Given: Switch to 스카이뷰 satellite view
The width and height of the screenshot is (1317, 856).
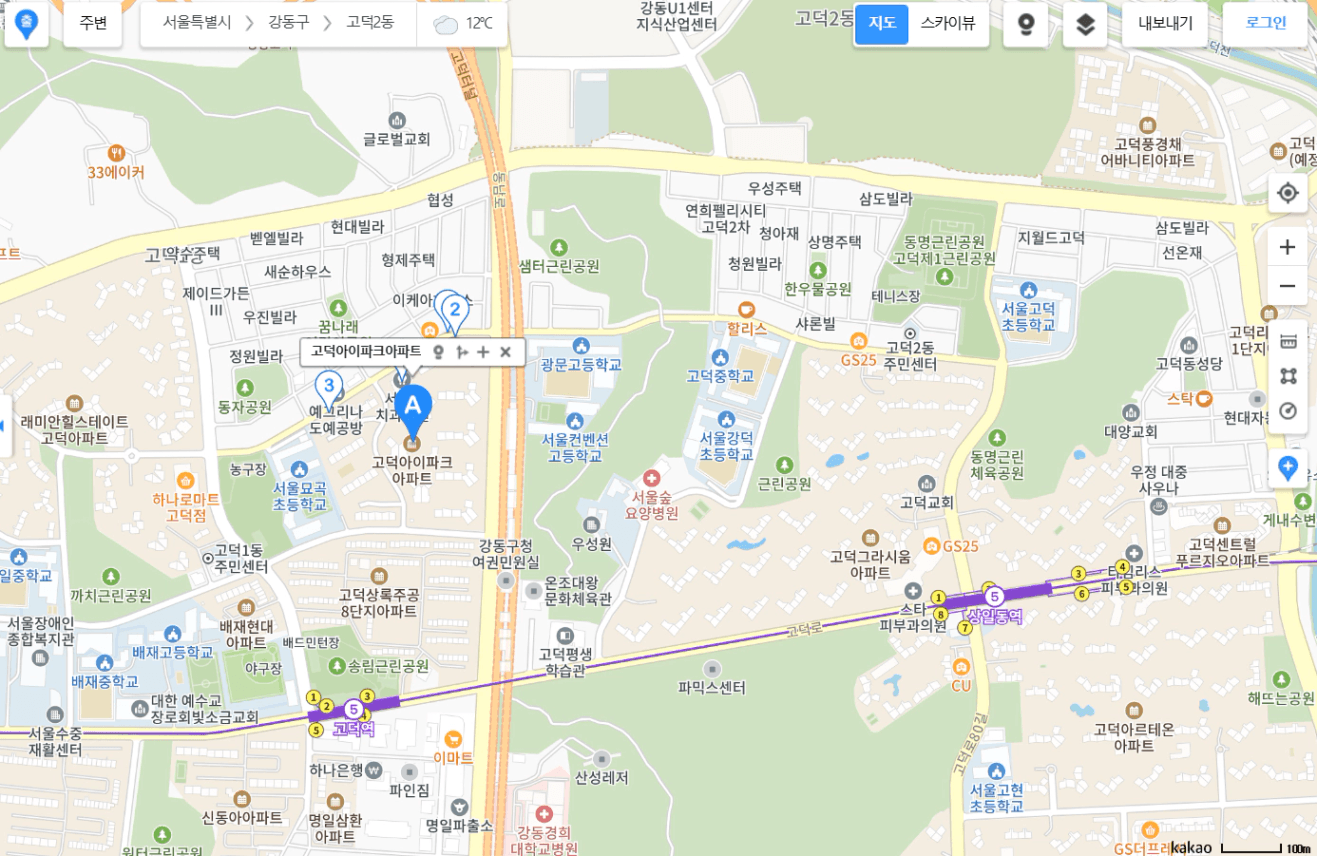Looking at the screenshot, I should coord(948,23).
